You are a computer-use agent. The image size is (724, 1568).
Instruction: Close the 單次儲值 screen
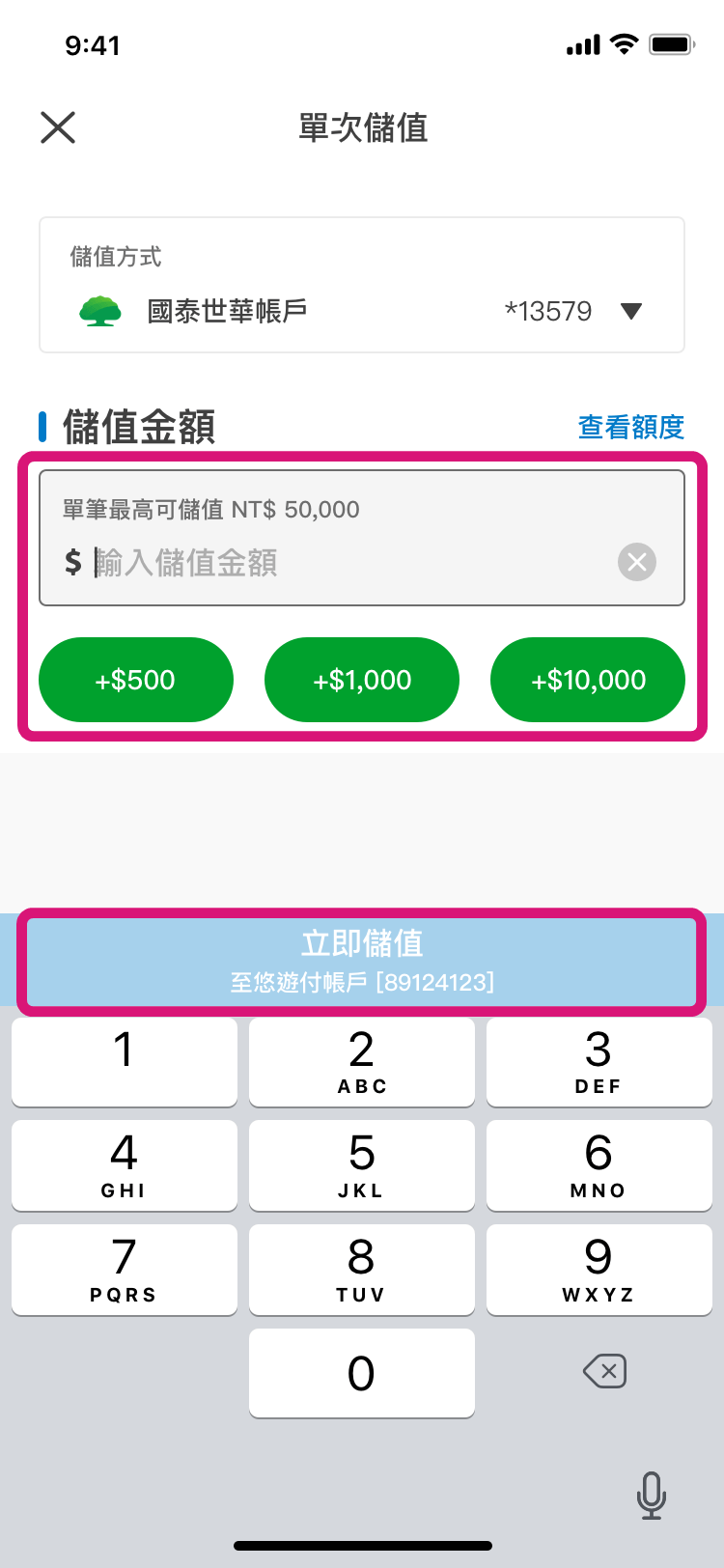pos(58,127)
